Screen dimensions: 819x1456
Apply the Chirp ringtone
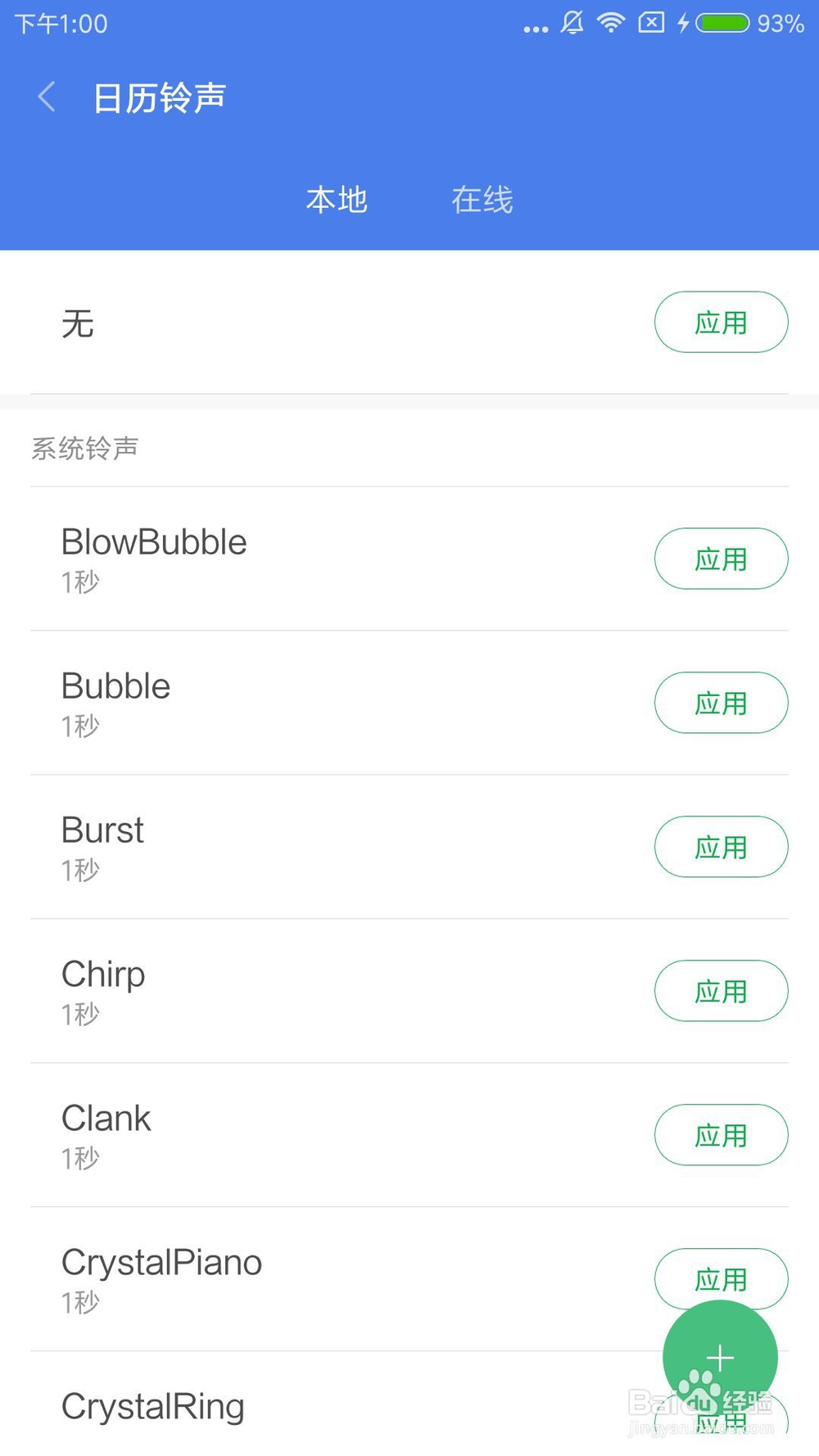point(721,992)
